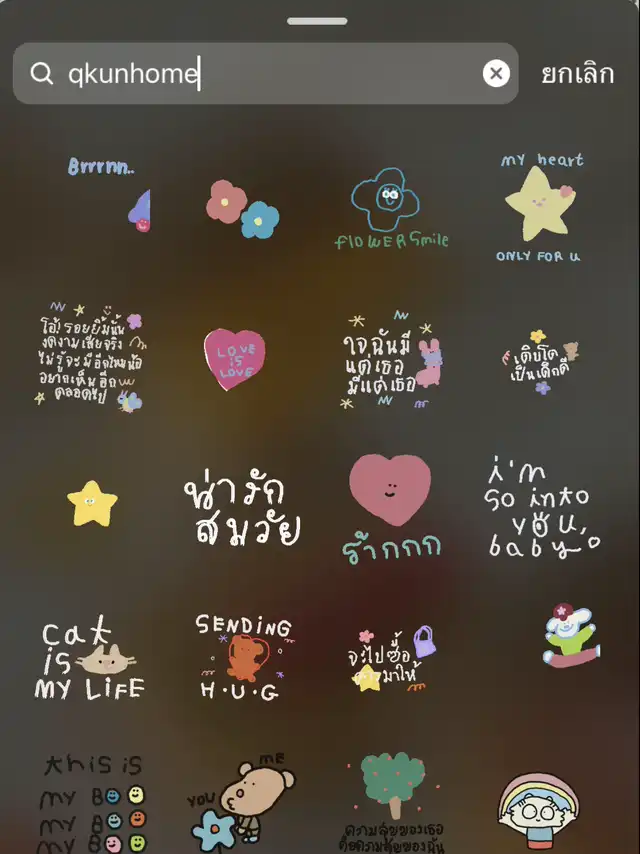
Task: Add the My heart only for u sticker
Action: tap(541, 207)
